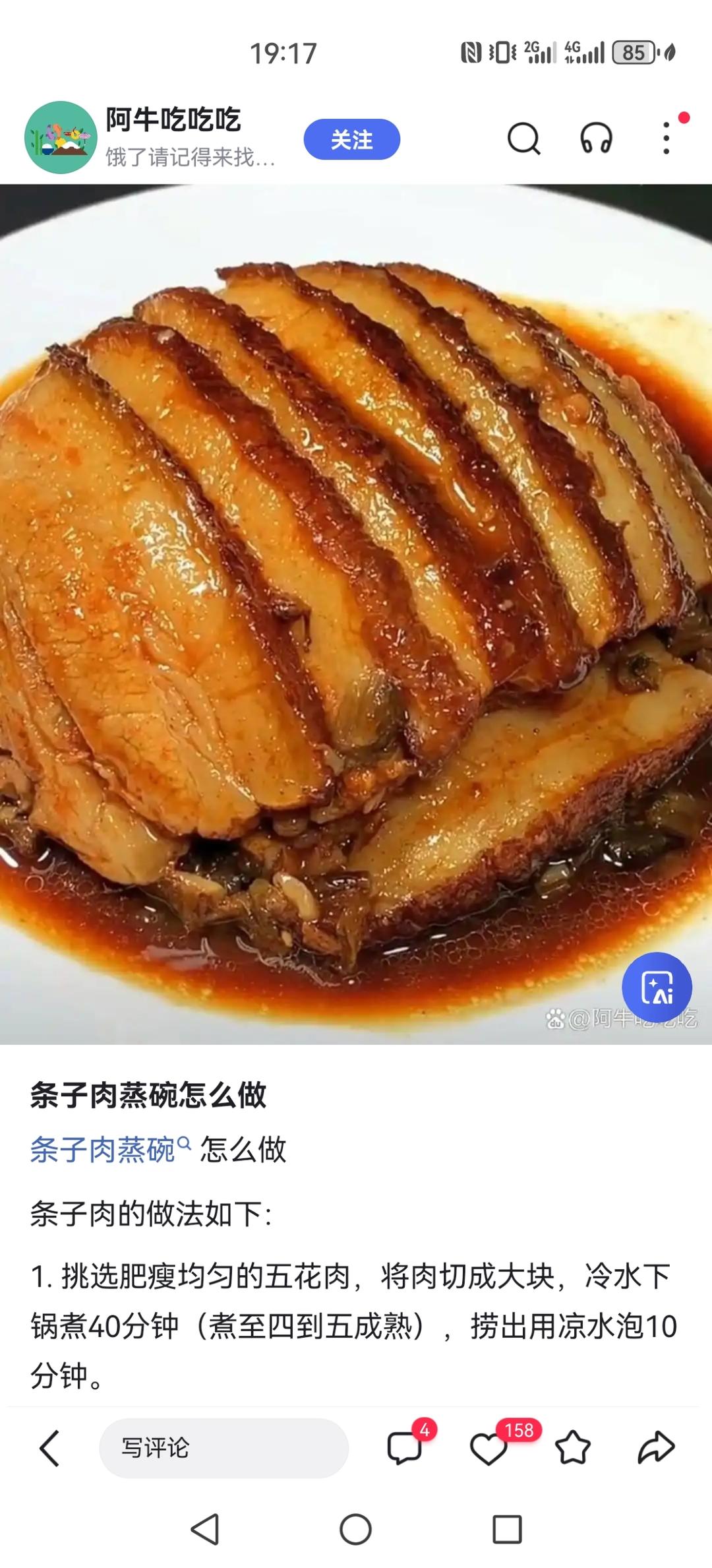Image resolution: width=712 pixels, height=1568 pixels.
Task: Open 阿牛吃吃吃 author profile avatar
Action: (x=61, y=137)
